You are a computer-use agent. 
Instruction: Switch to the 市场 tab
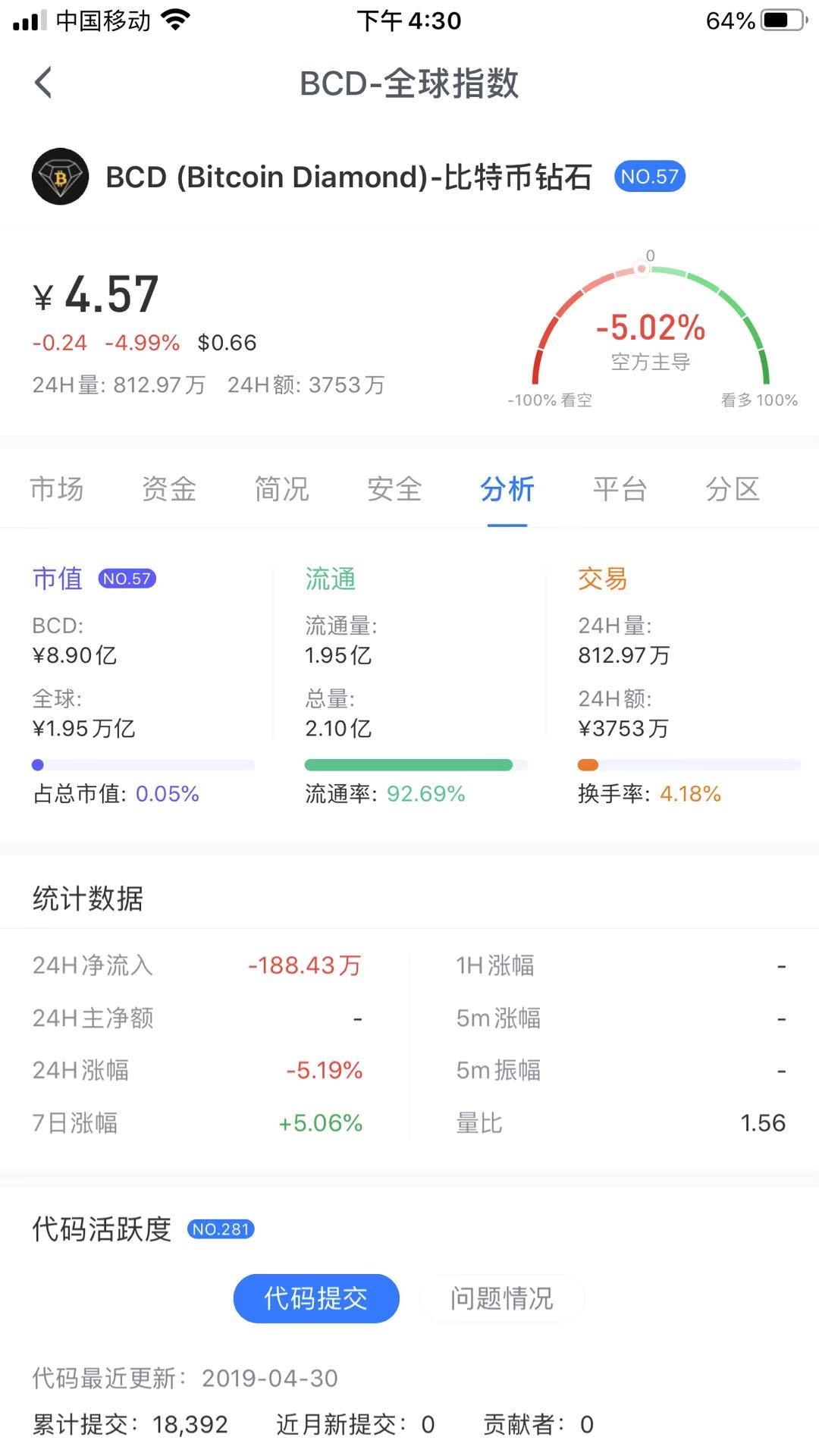57,489
